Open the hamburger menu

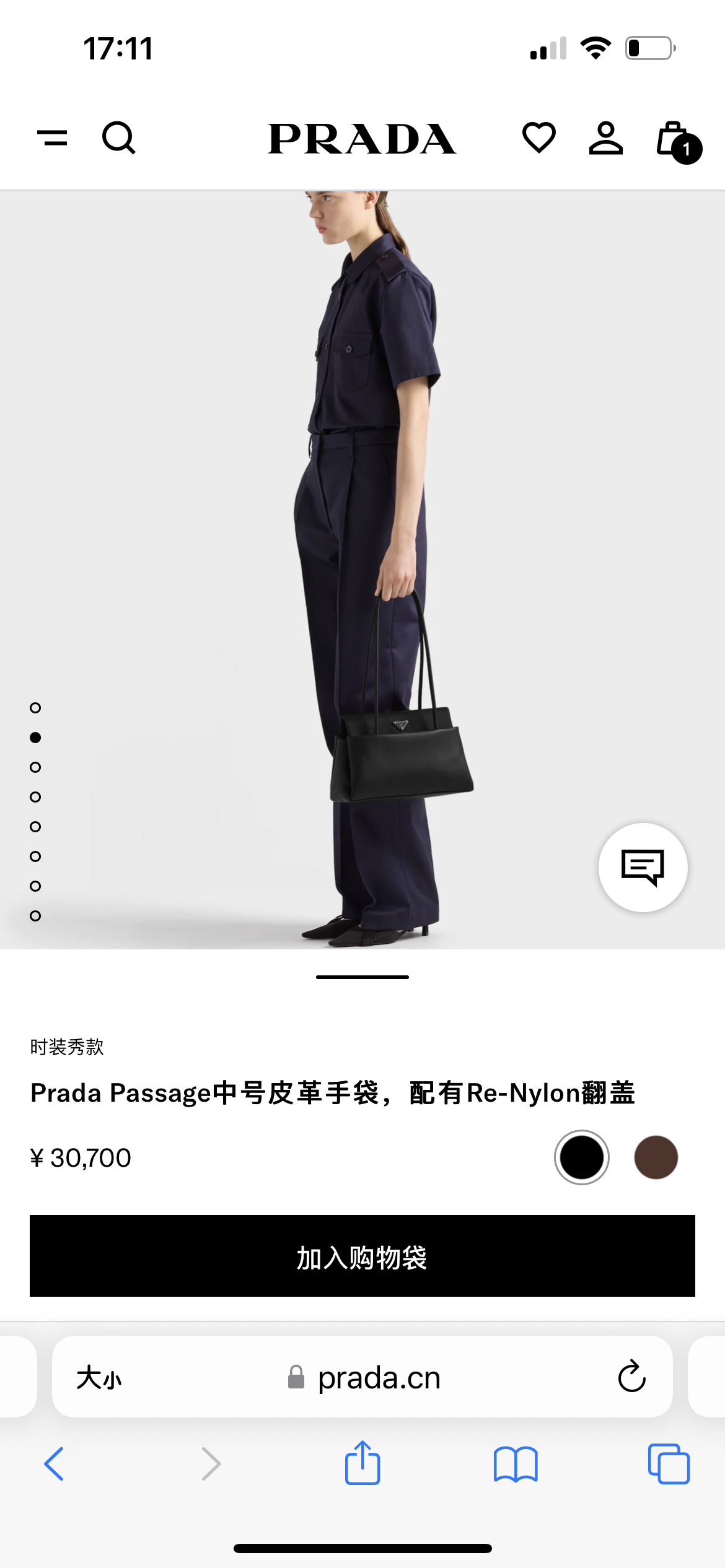point(53,137)
